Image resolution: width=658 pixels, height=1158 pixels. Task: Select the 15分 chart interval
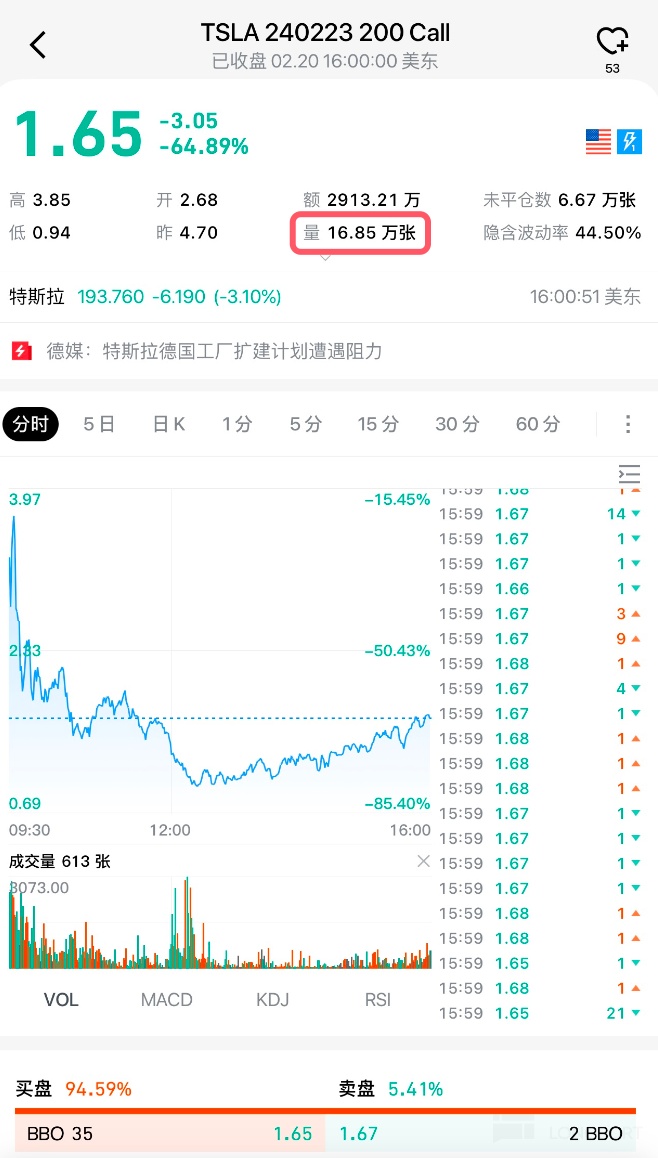point(378,425)
